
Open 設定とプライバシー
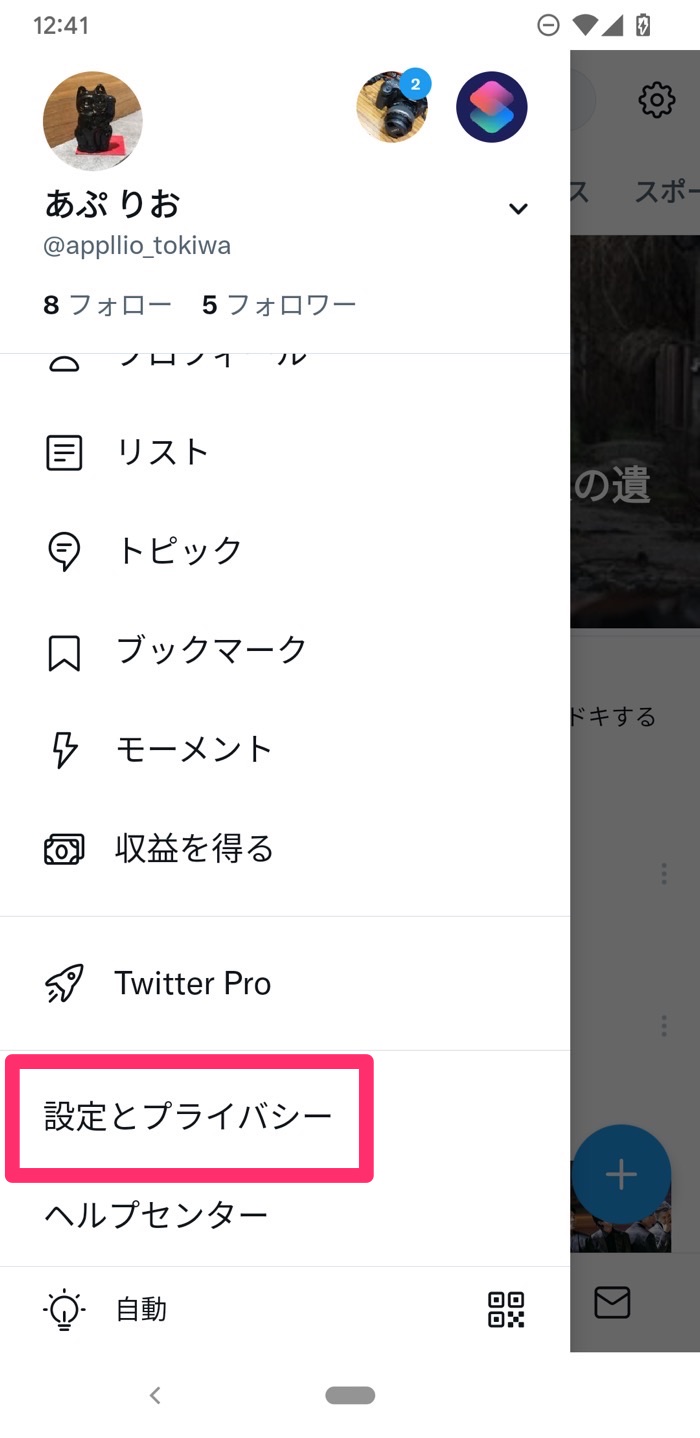188,1117
